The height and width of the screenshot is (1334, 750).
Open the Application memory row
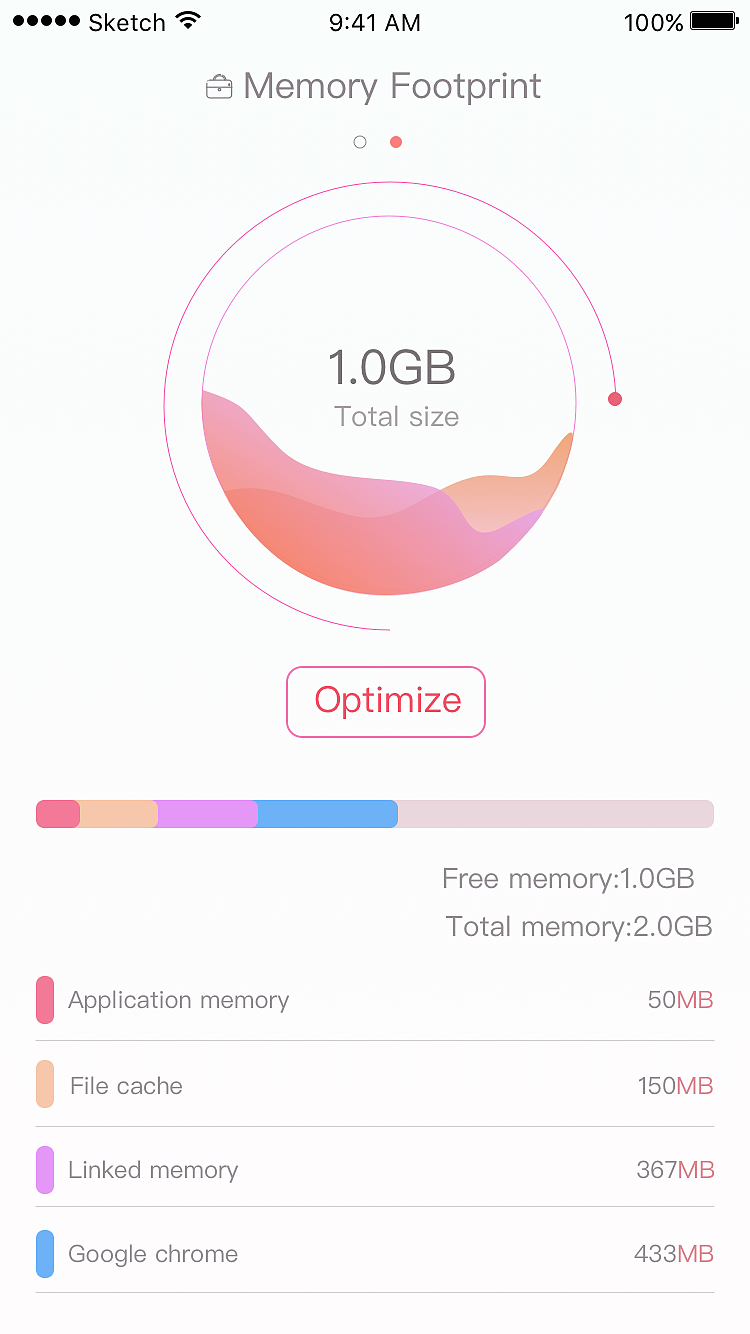click(375, 1000)
